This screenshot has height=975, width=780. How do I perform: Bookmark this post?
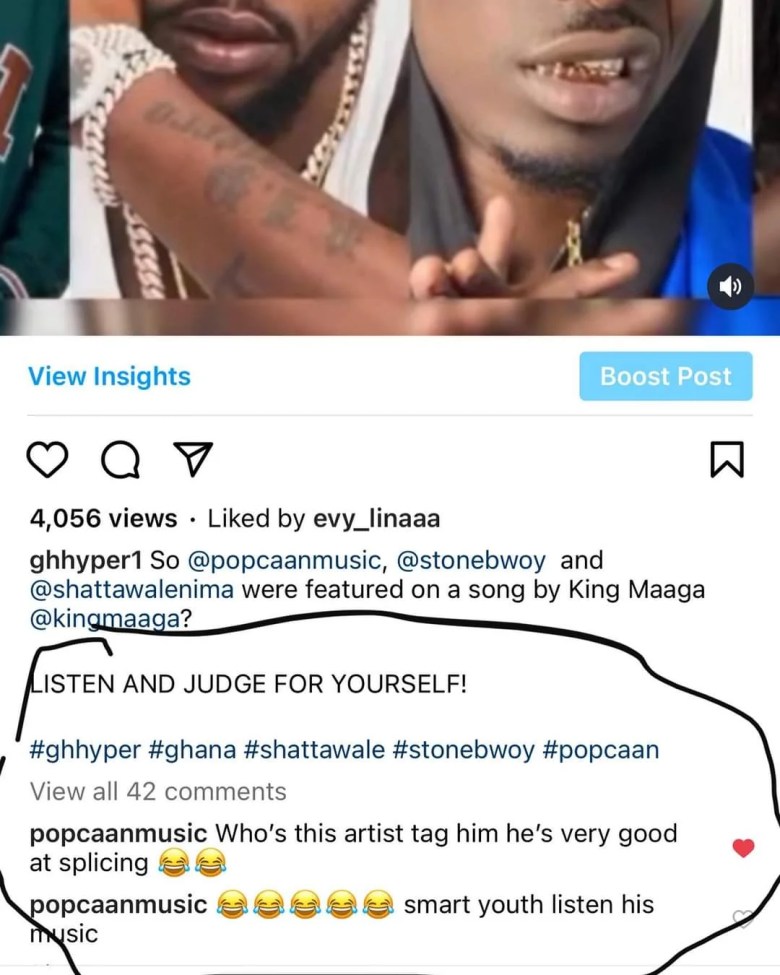(x=727, y=460)
